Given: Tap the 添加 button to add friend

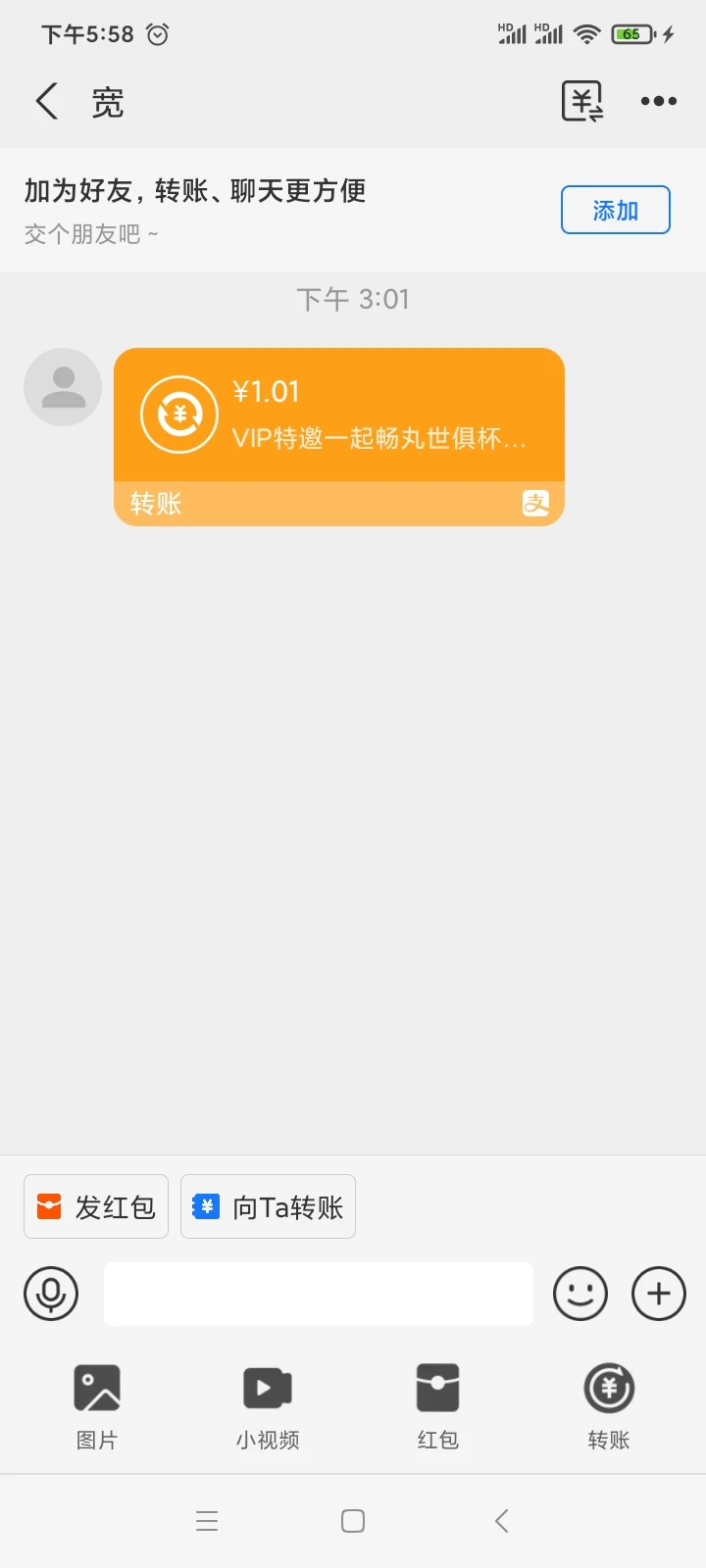Looking at the screenshot, I should 615,209.
